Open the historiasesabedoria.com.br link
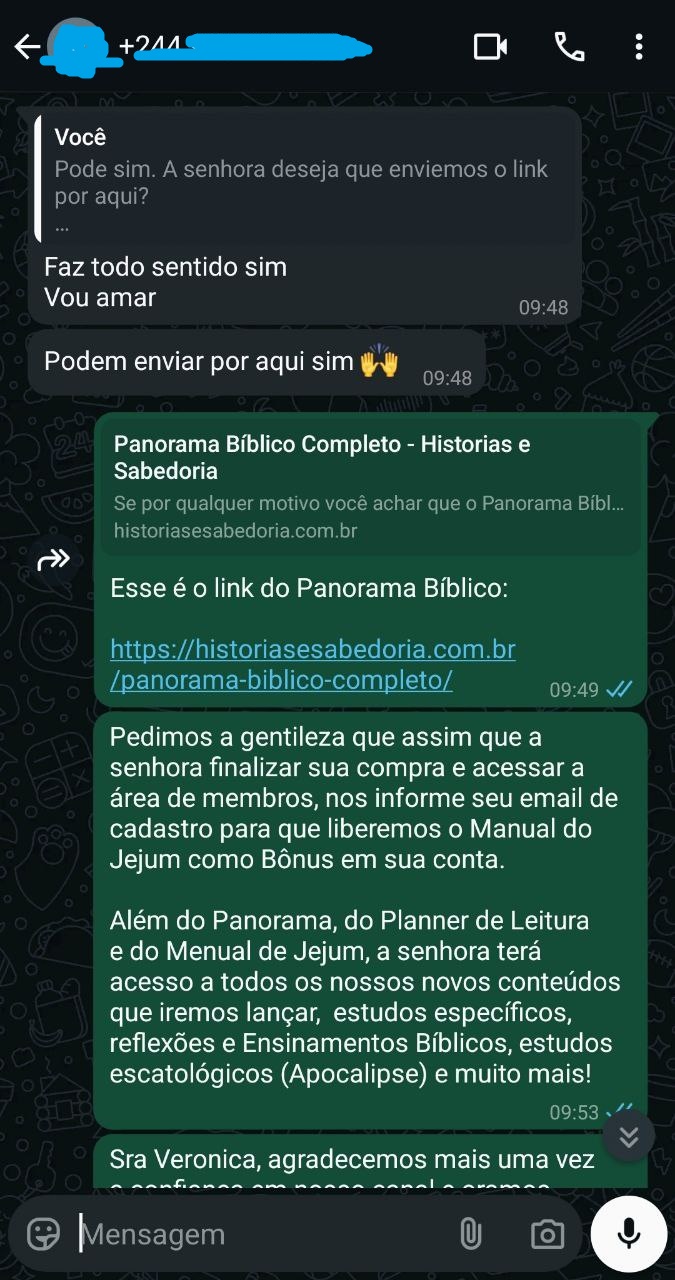This screenshot has width=675, height=1280. click(x=312, y=664)
